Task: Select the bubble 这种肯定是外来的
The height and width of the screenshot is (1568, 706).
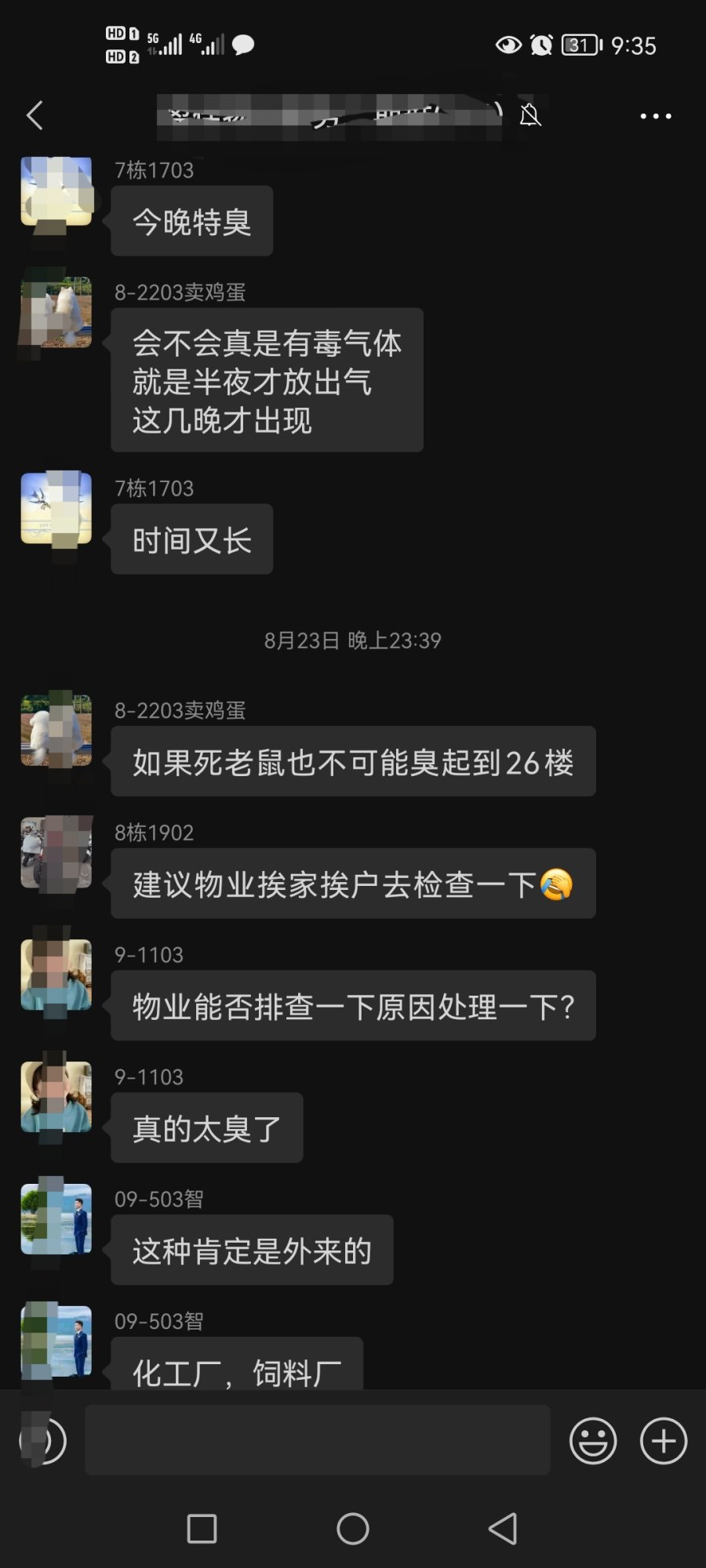Action: (x=251, y=1251)
